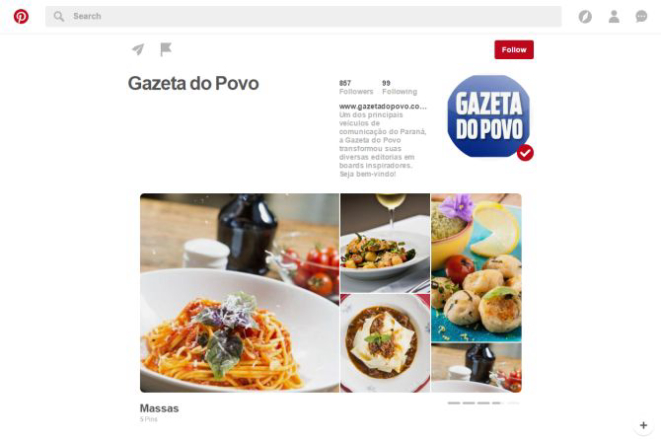
Task: Open the Pinterest home logo
Action: (21, 16)
